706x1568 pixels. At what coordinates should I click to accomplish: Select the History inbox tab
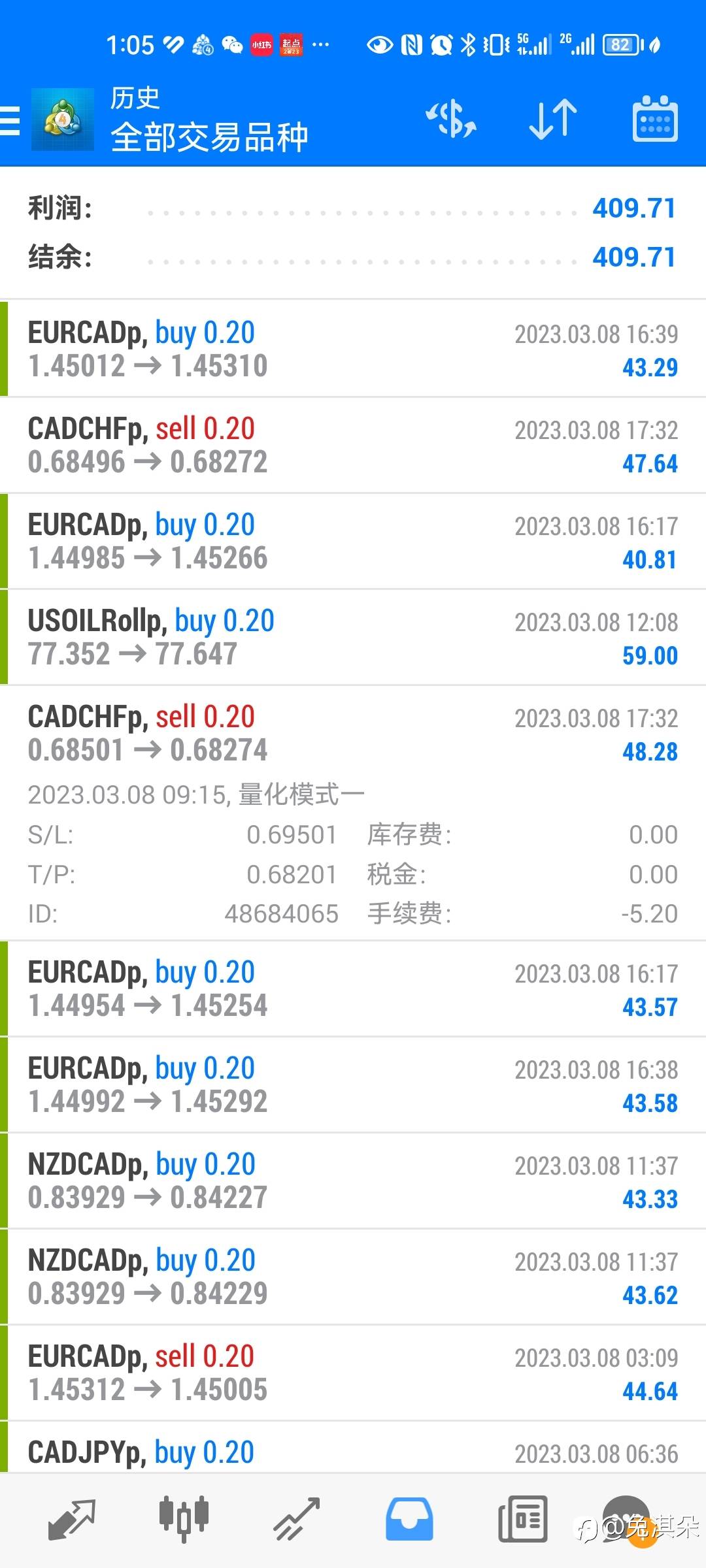(409, 1520)
